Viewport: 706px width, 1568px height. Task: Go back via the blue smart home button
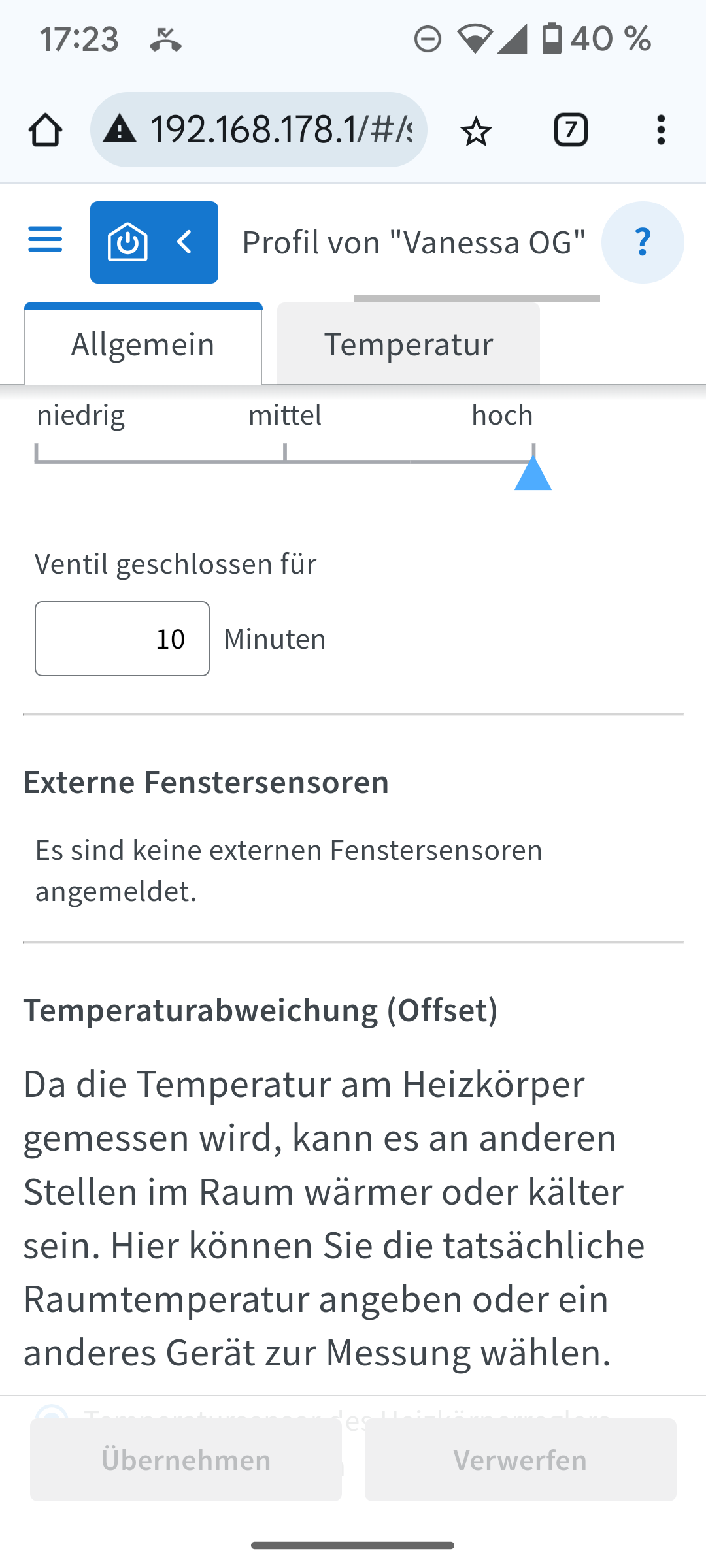(154, 242)
